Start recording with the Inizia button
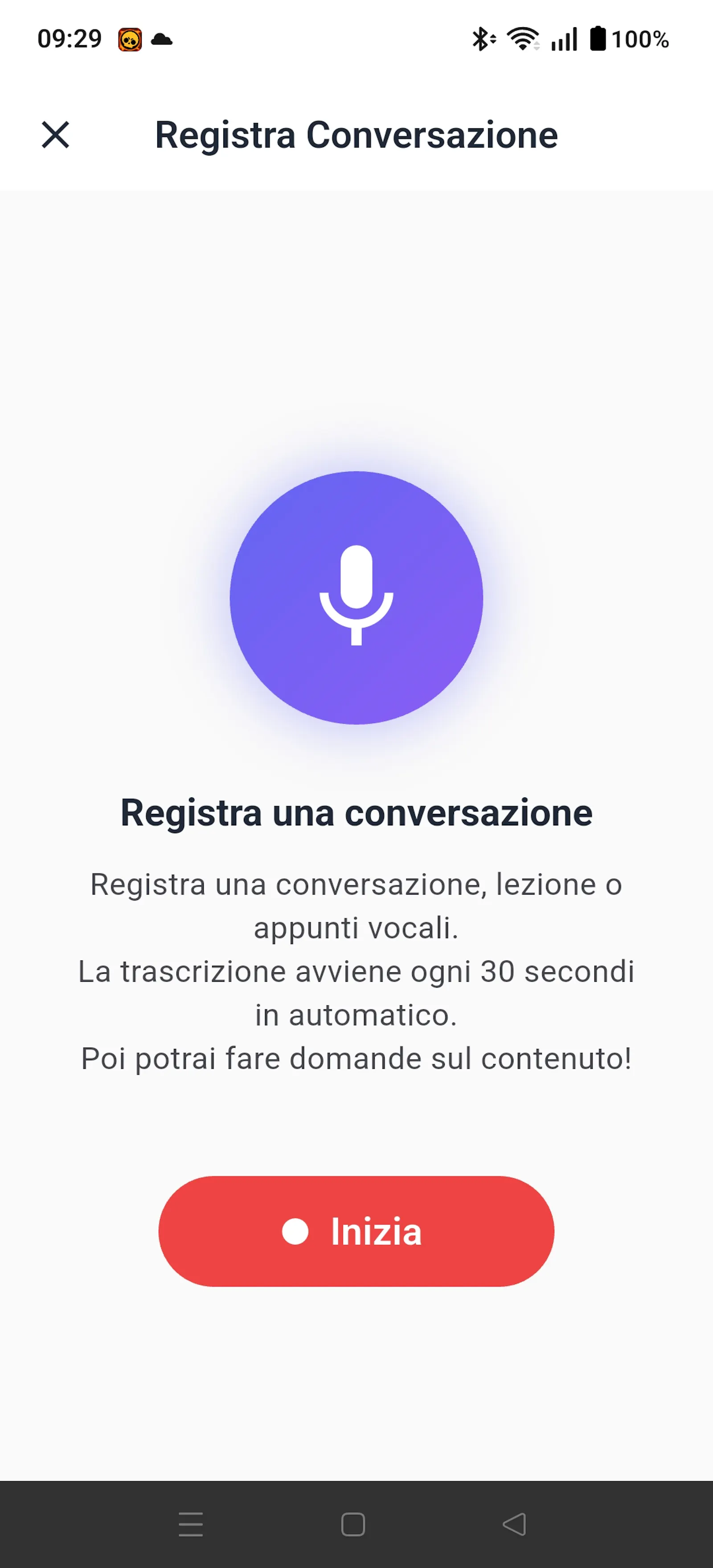The height and width of the screenshot is (1568, 713). click(356, 1231)
